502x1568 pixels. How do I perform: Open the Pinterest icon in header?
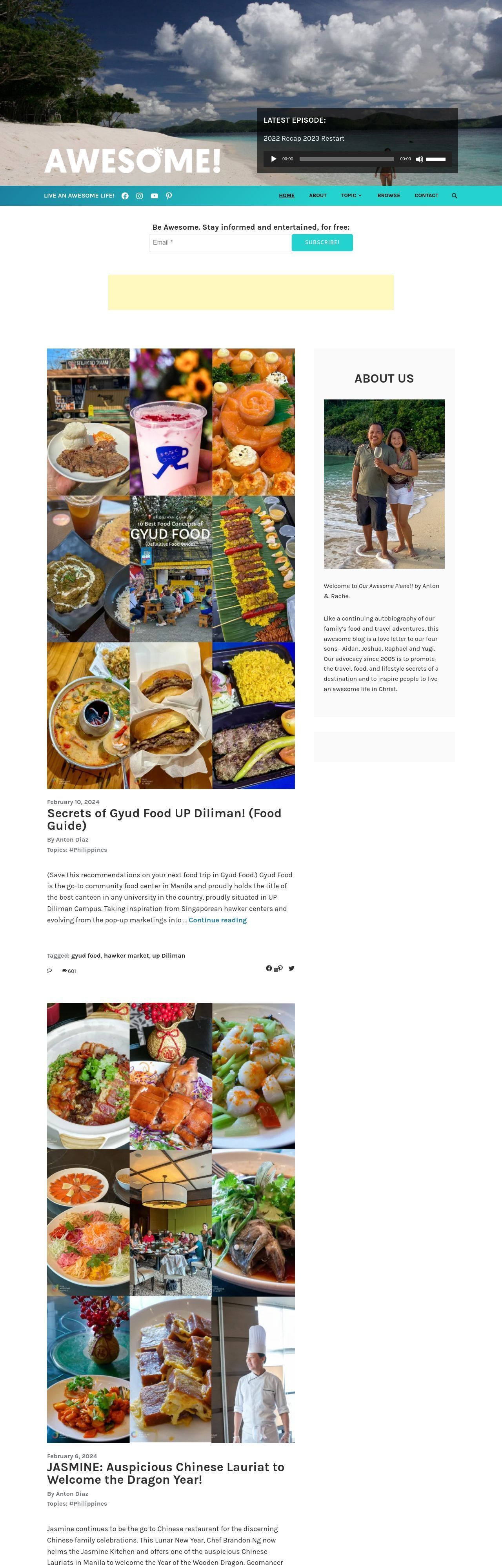coord(169,196)
